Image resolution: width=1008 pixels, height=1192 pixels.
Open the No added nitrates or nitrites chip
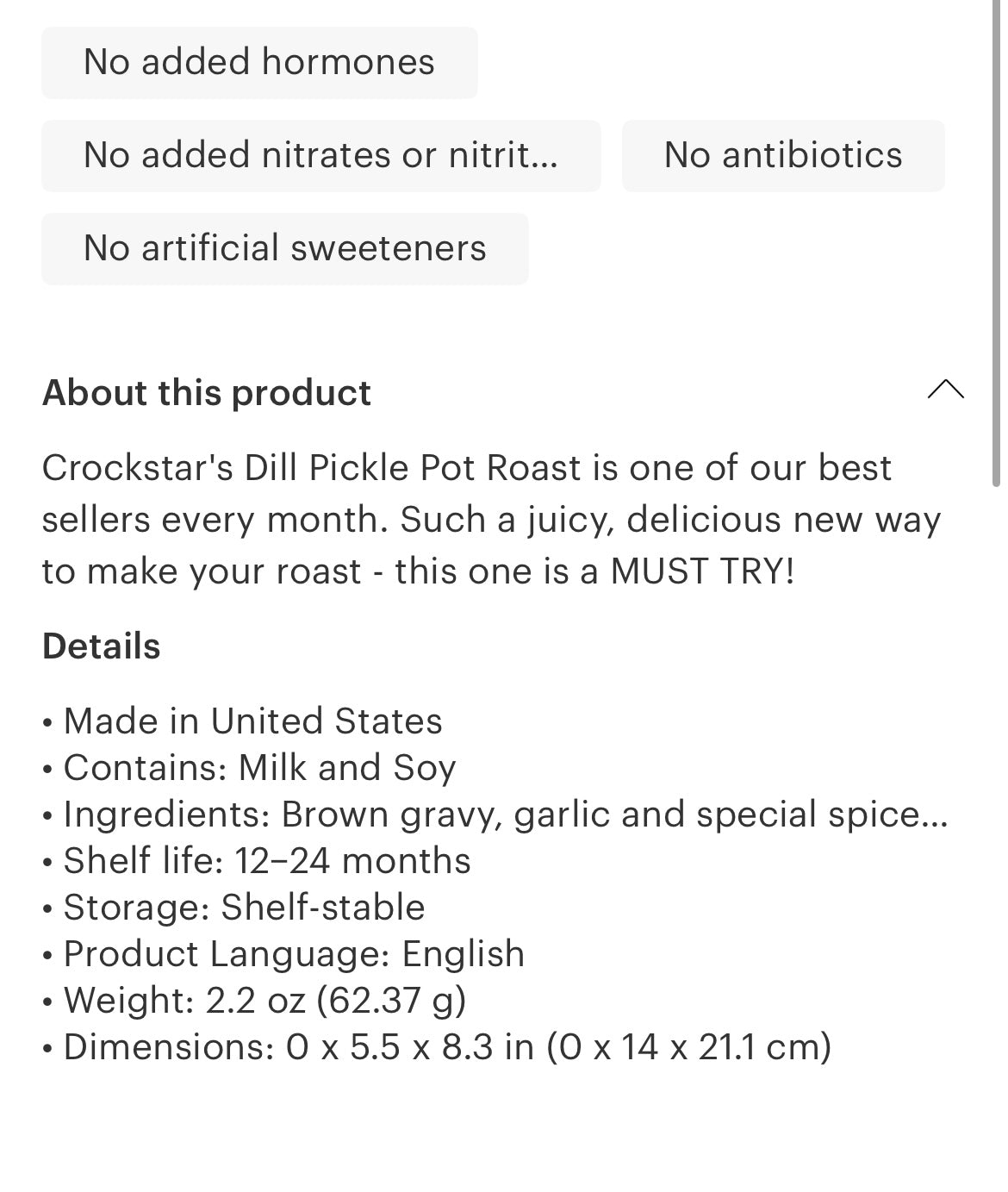click(320, 156)
